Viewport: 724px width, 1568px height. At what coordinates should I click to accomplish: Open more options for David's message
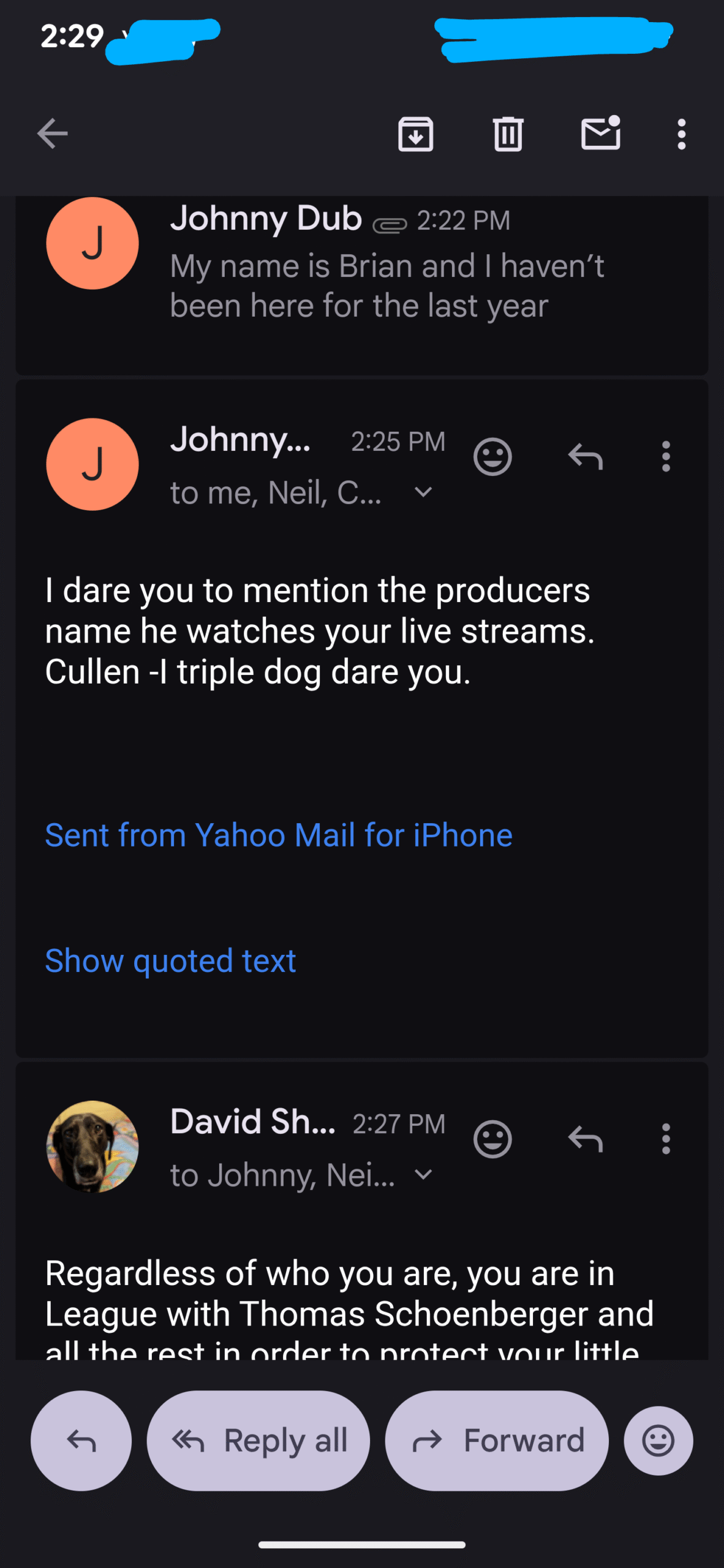[666, 1139]
